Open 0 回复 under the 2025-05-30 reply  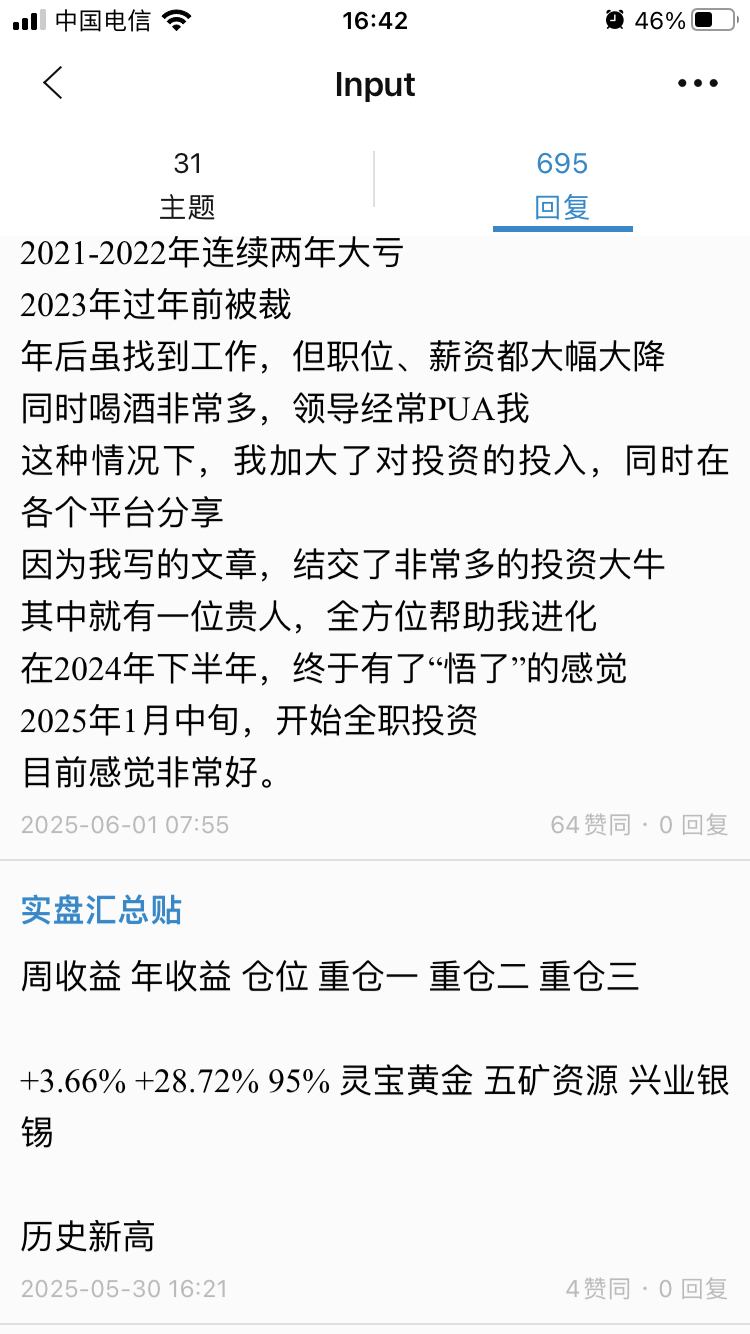693,1290
